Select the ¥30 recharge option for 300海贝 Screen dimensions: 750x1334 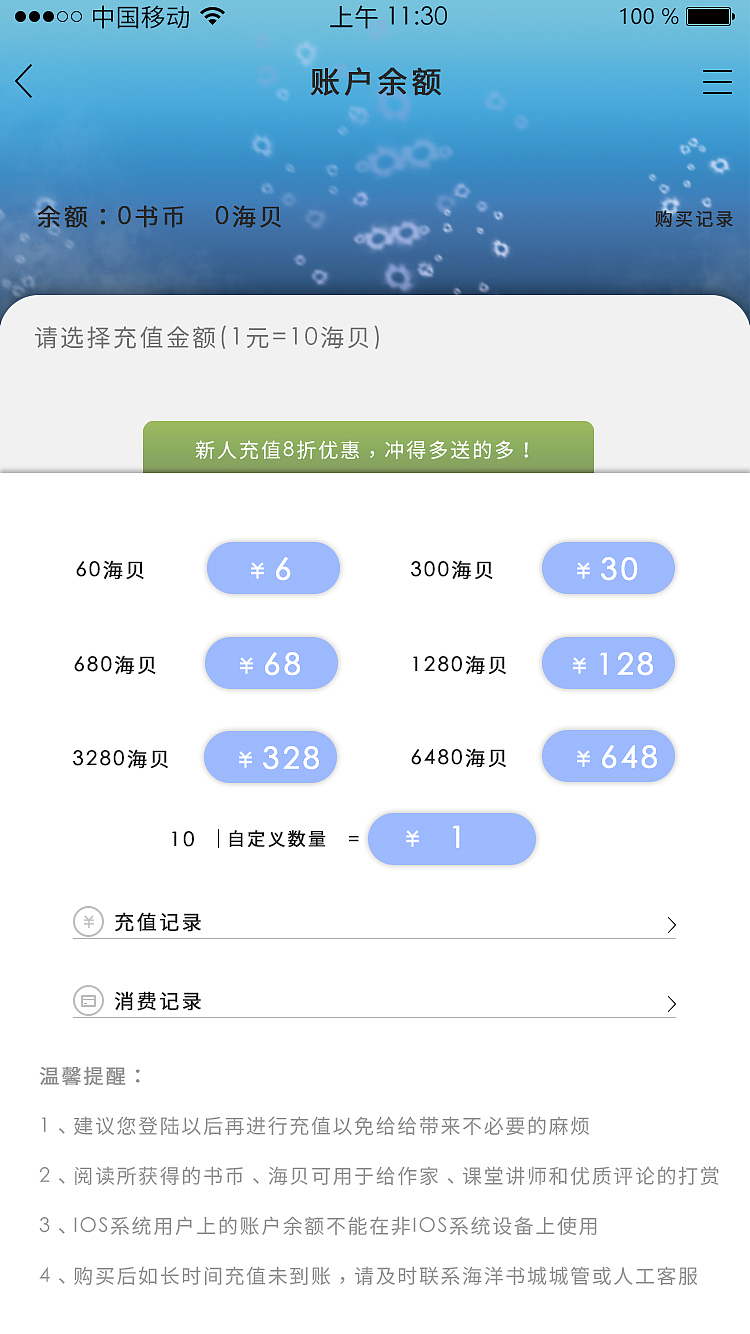tap(608, 567)
